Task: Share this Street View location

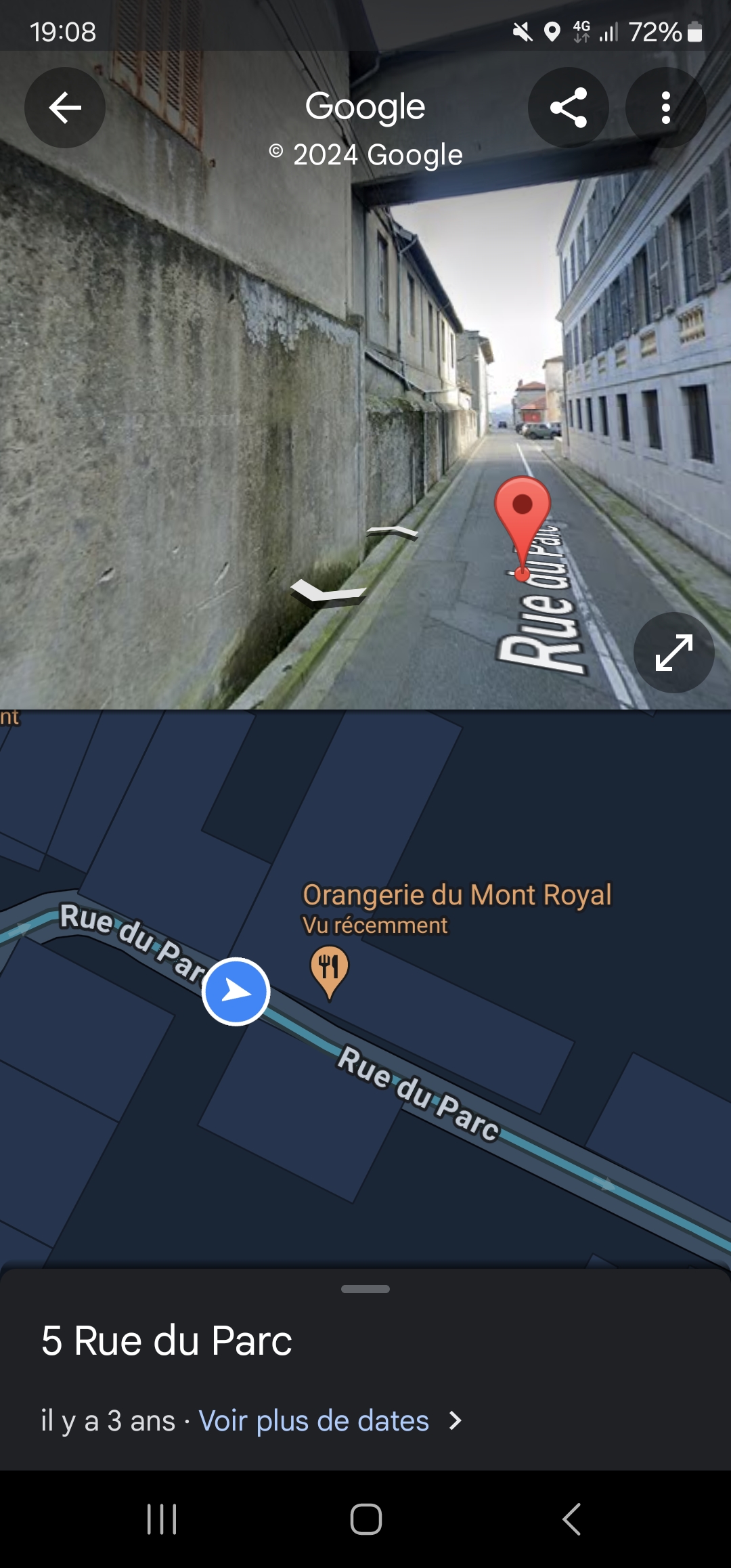Action: point(569,108)
